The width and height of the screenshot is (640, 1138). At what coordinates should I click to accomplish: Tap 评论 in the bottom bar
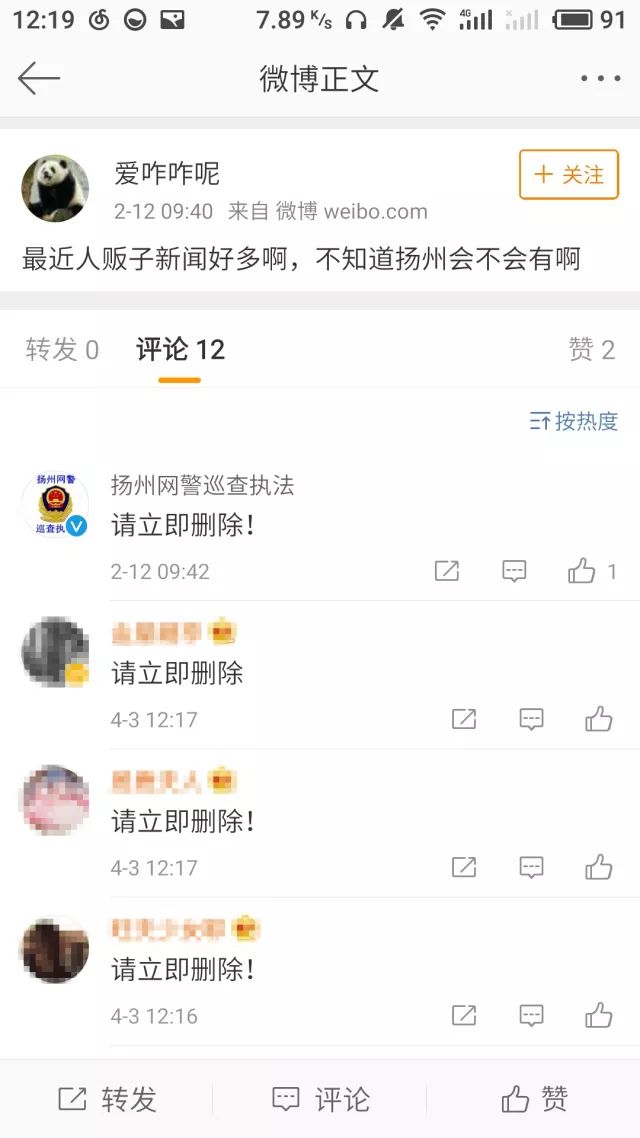tap(320, 1099)
